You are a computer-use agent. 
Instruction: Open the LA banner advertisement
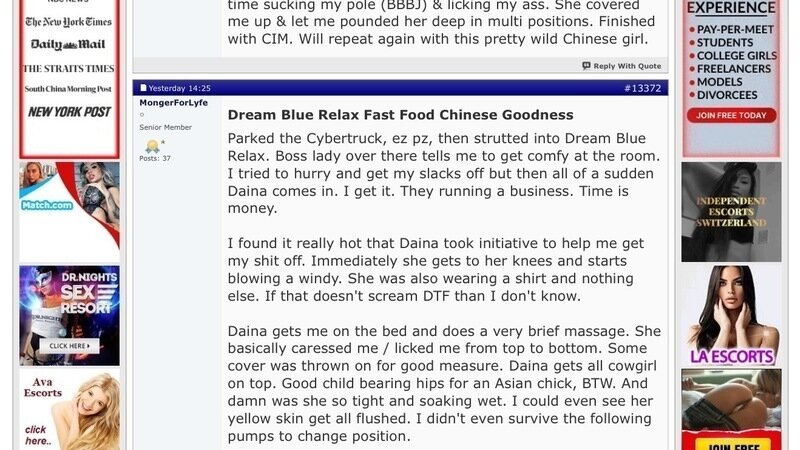click(731, 315)
